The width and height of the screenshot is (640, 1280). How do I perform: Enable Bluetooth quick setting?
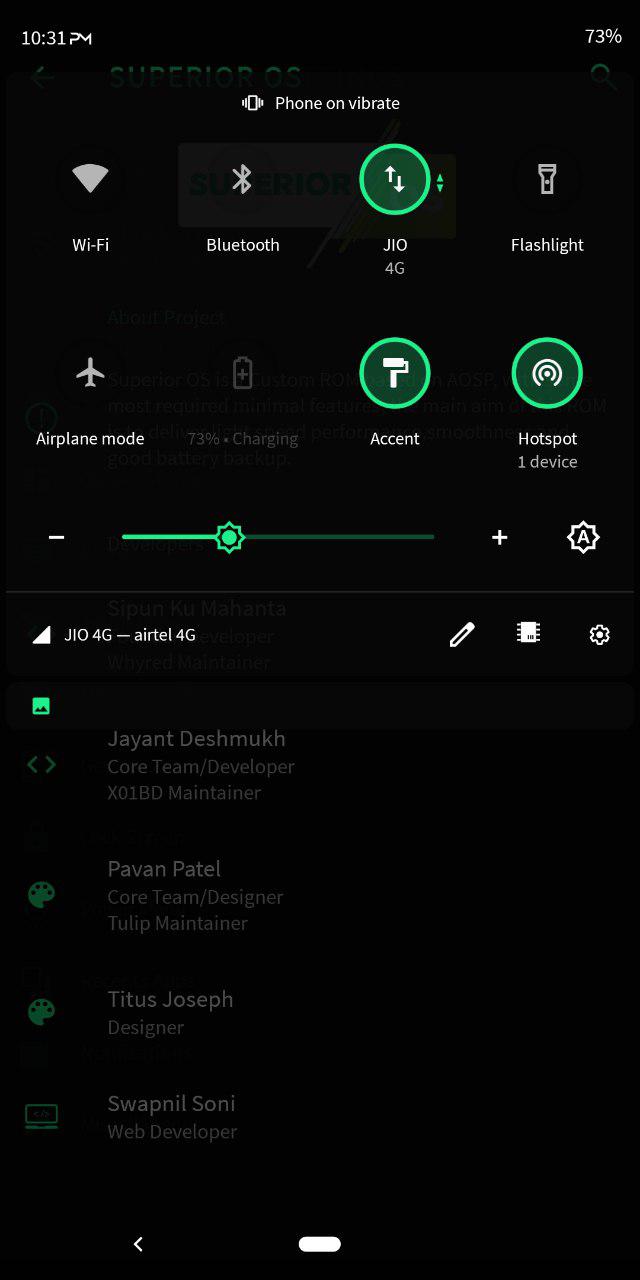click(242, 180)
